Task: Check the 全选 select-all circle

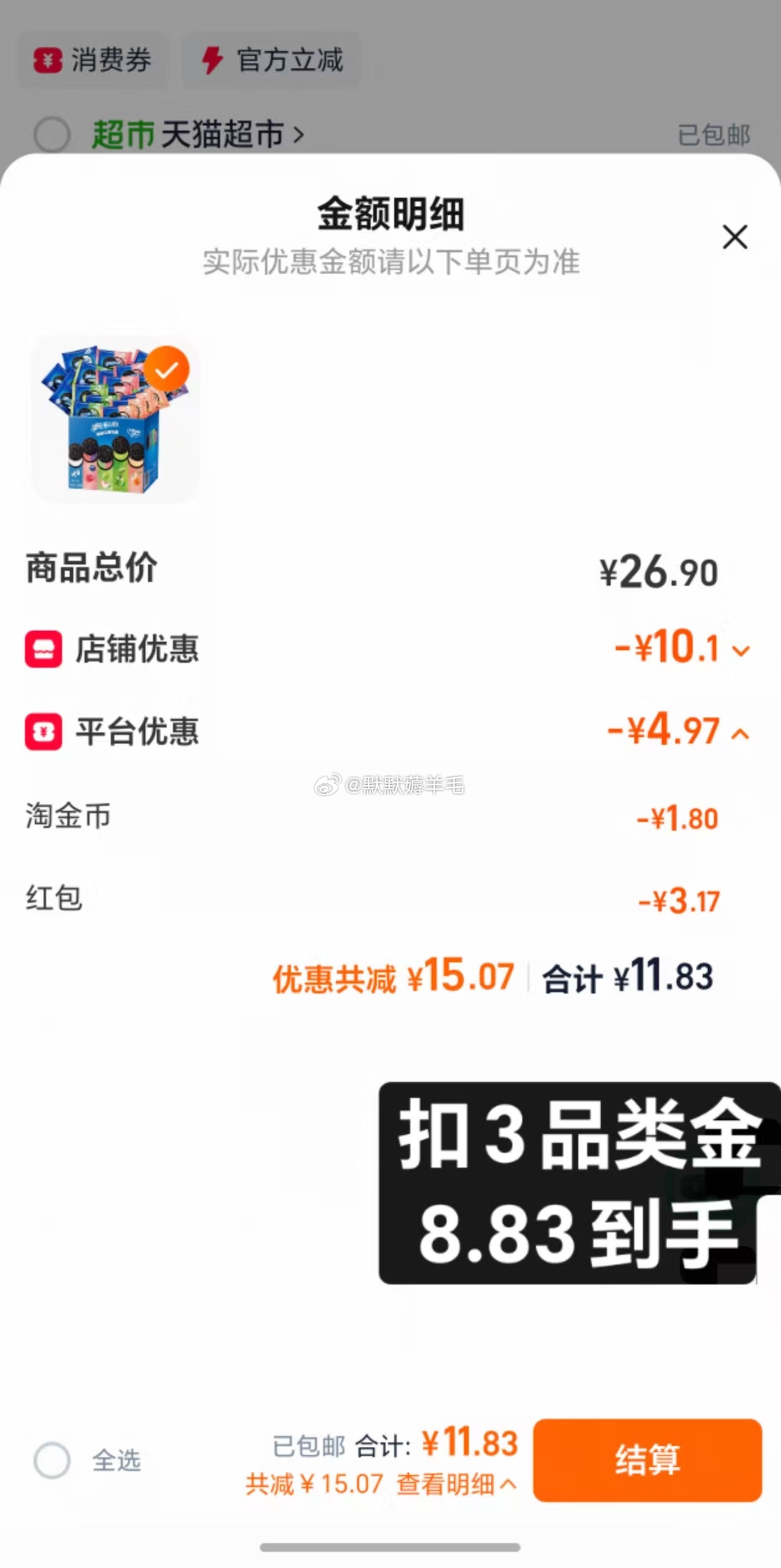Action: point(52,1460)
